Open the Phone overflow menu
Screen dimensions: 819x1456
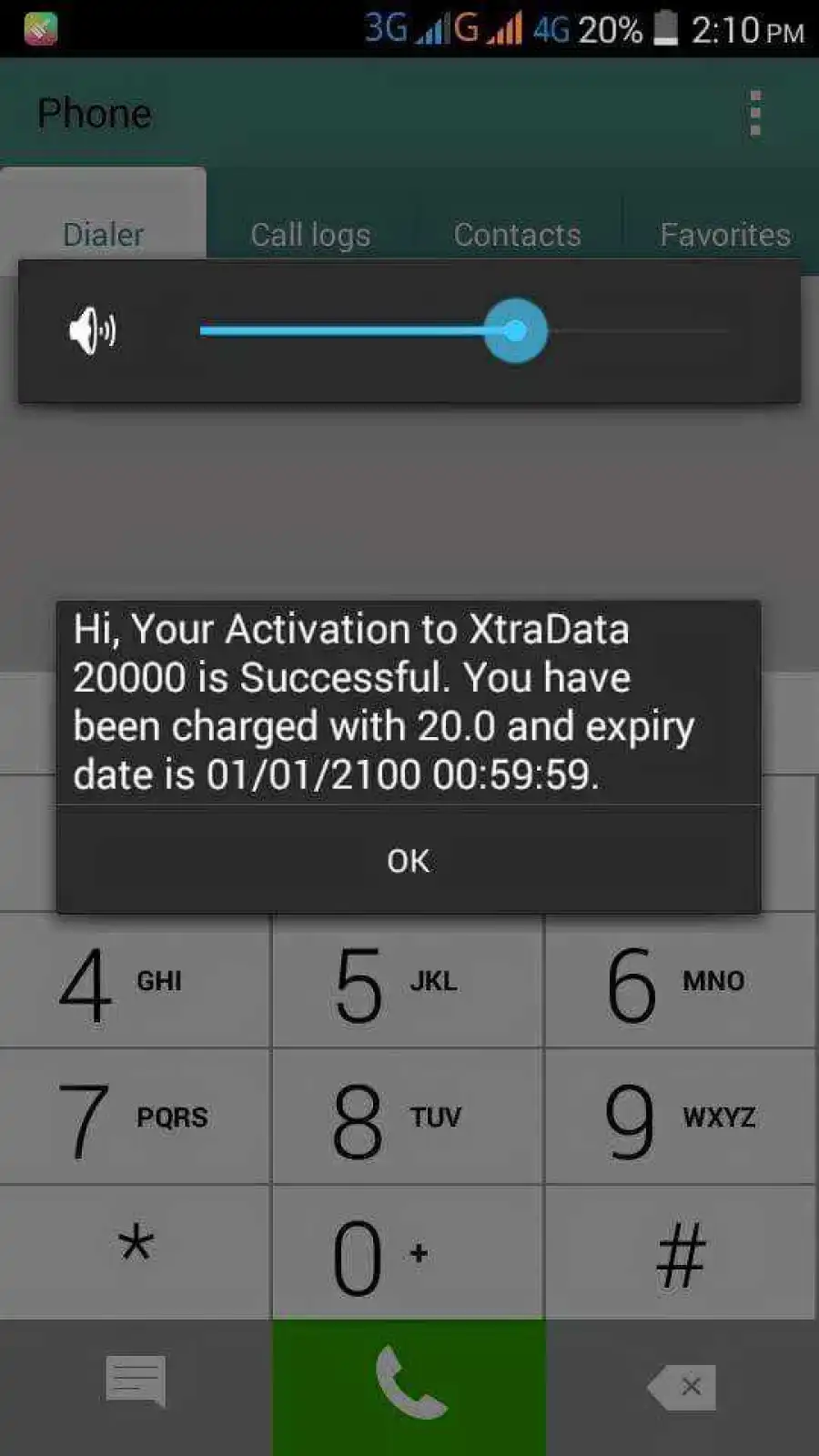coord(754,114)
